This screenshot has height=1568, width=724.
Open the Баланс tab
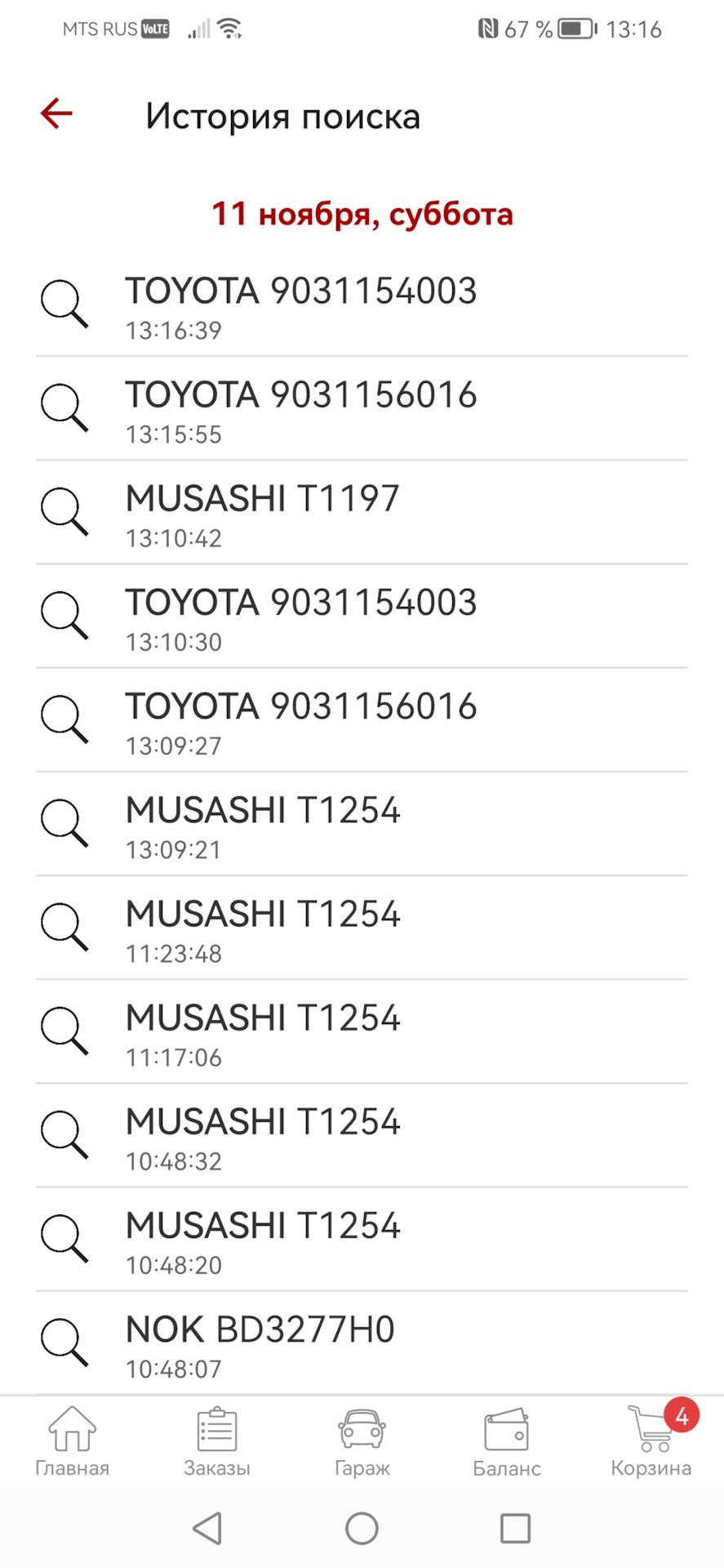pos(506,1443)
